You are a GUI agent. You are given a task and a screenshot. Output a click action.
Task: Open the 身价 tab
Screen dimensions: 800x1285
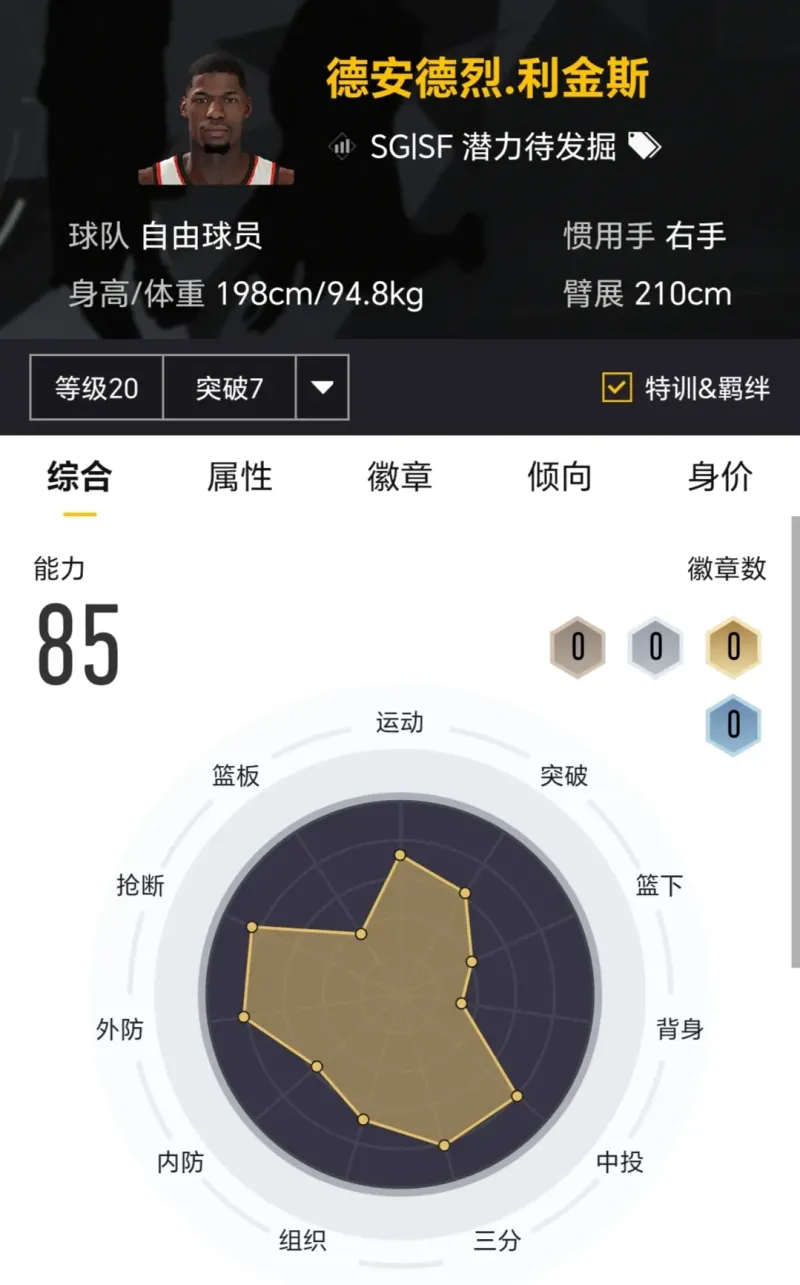(x=719, y=477)
